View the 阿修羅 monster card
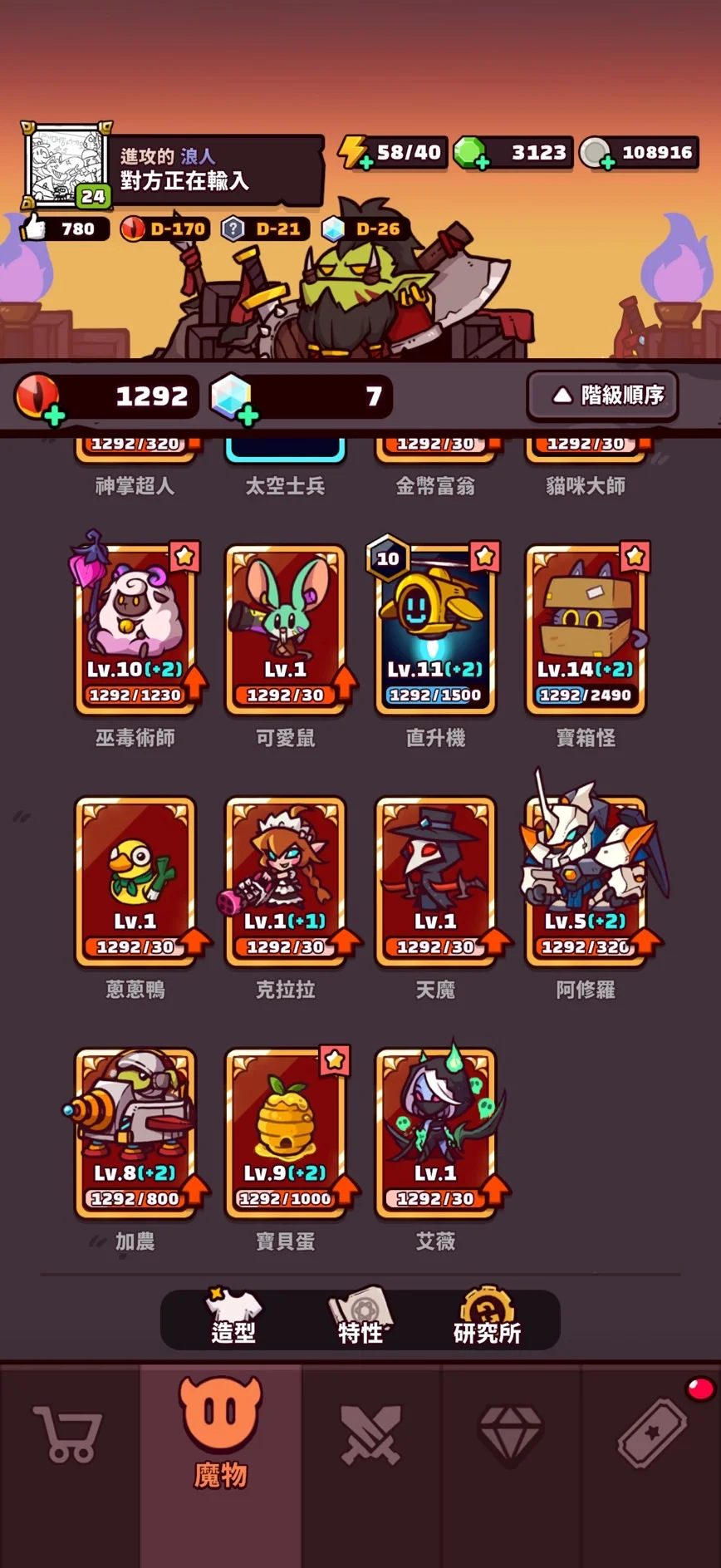 pyautogui.click(x=586, y=881)
